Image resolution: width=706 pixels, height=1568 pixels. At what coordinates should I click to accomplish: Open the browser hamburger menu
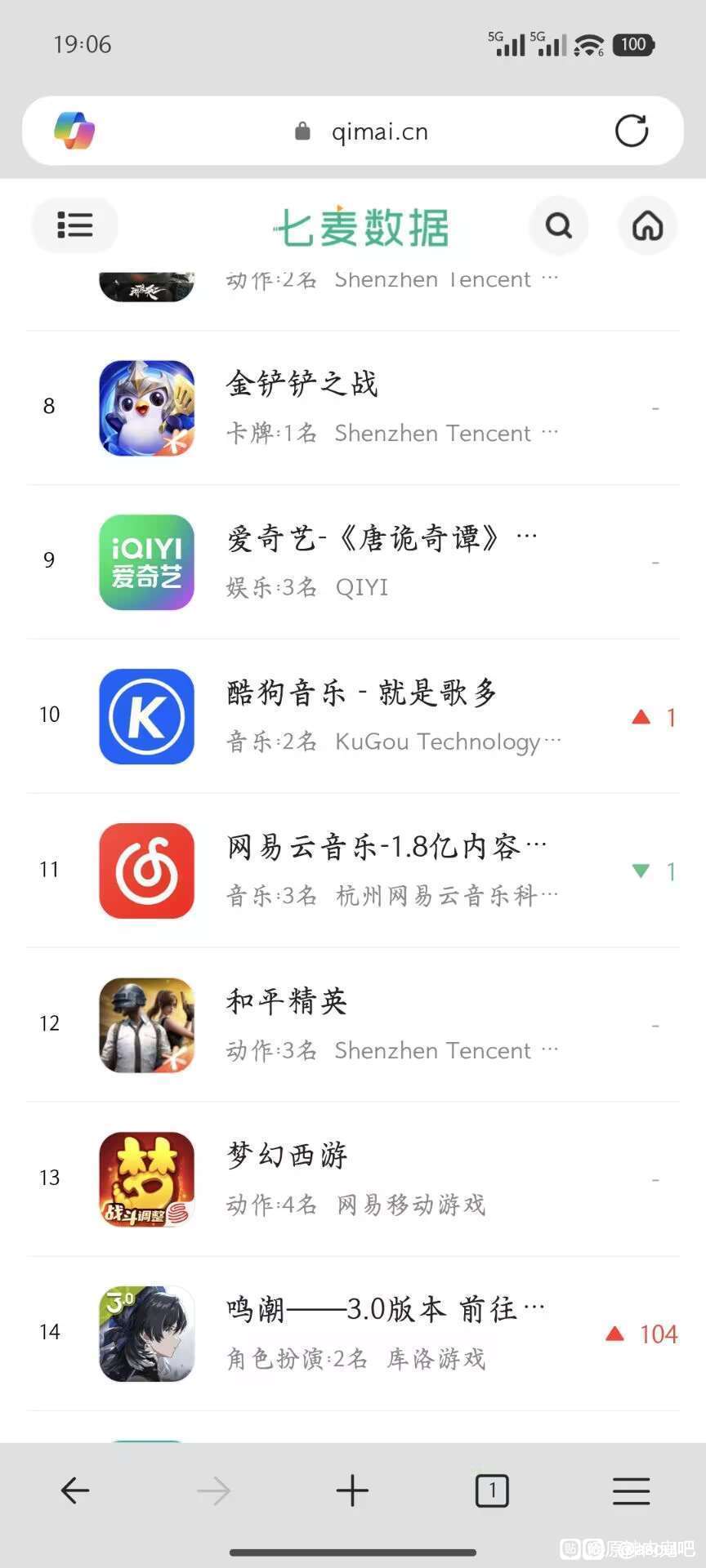631,1491
